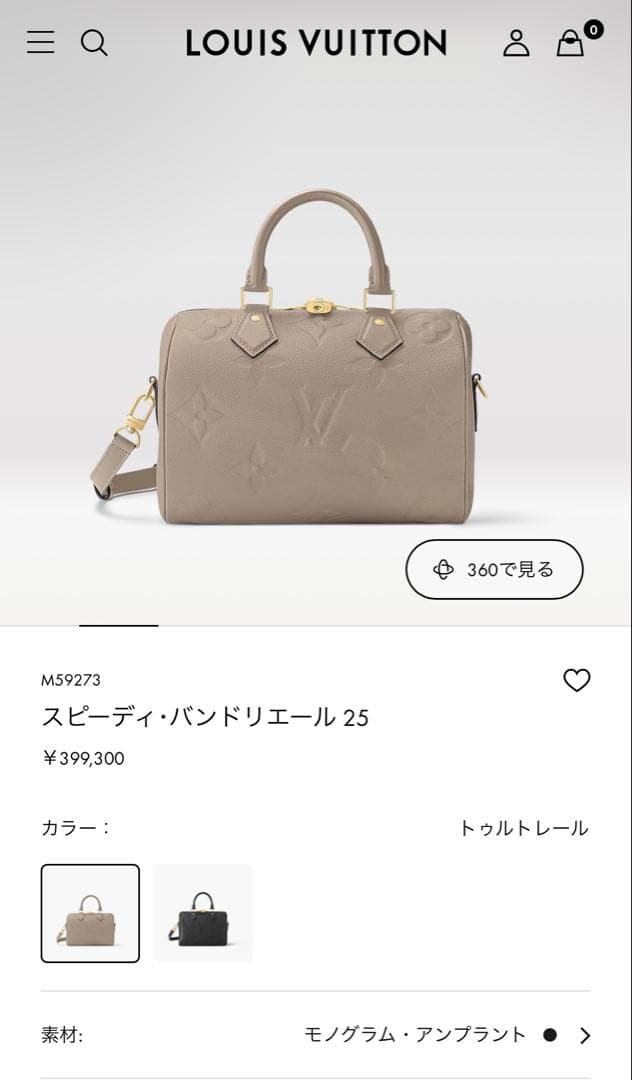Open the account profile icon

516,42
